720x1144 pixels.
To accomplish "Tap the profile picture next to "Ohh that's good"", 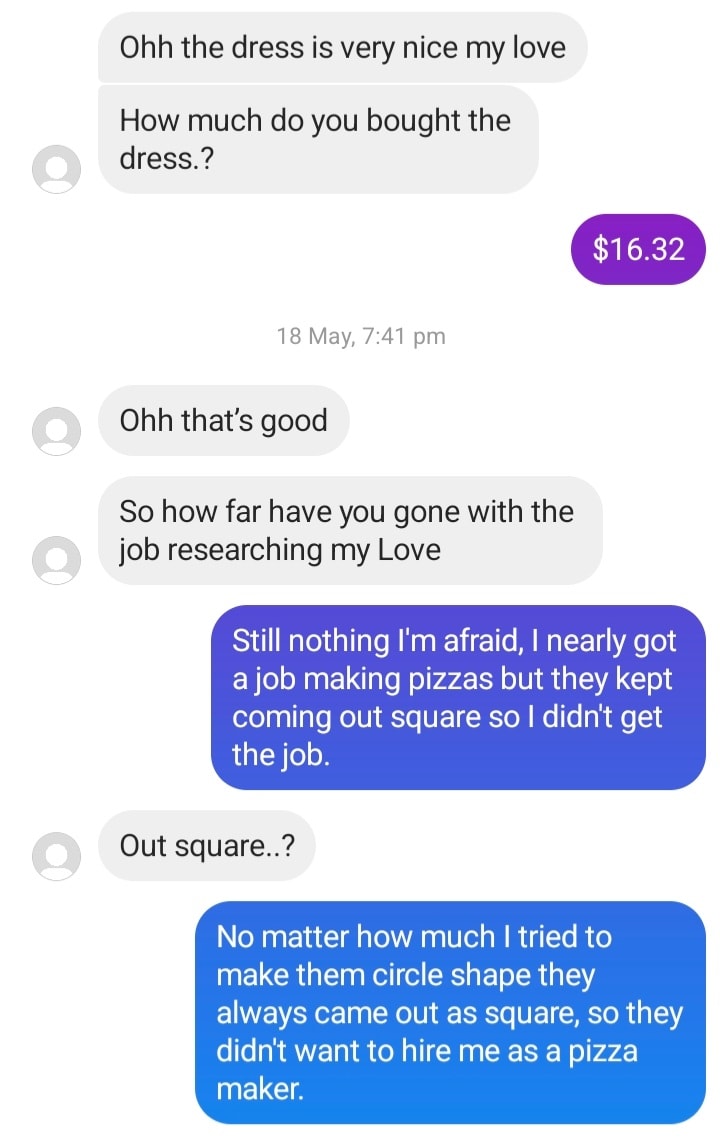I will pos(56,431).
